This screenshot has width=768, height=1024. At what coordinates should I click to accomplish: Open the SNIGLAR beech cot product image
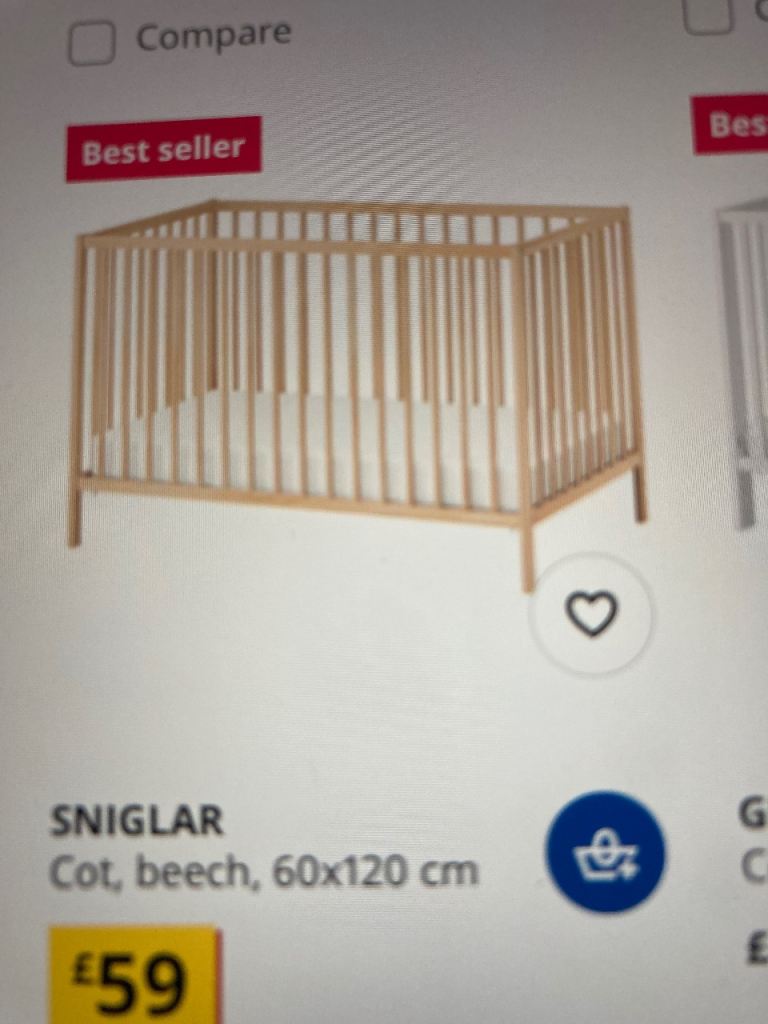point(357,394)
